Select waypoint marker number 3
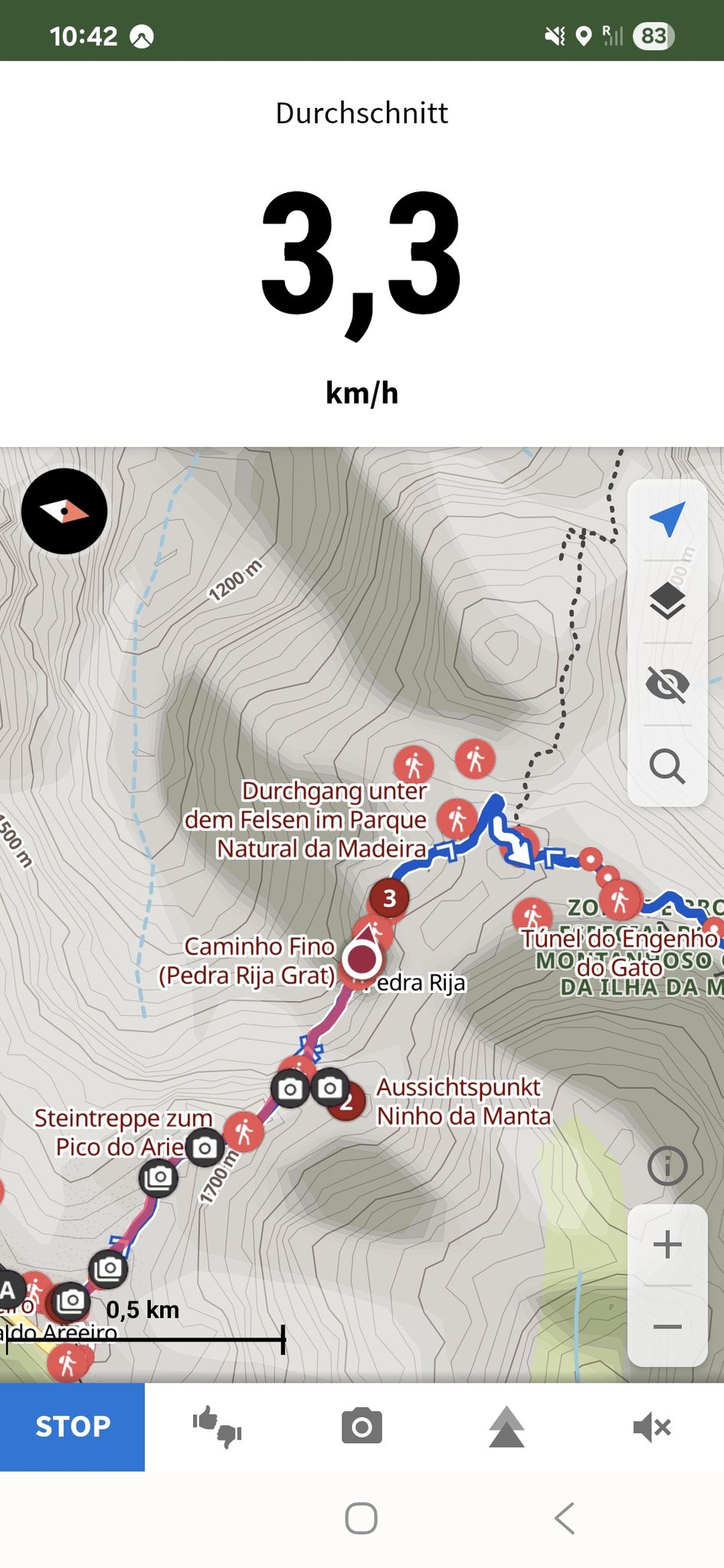Image resolution: width=724 pixels, height=1568 pixels. [x=389, y=898]
